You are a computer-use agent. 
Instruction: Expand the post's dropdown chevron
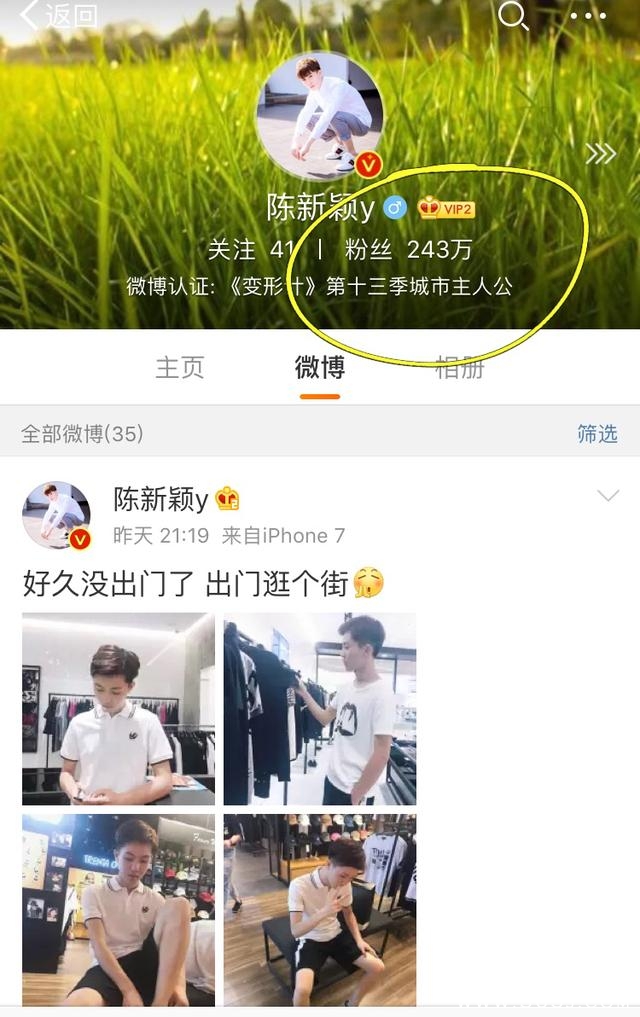coord(607,496)
